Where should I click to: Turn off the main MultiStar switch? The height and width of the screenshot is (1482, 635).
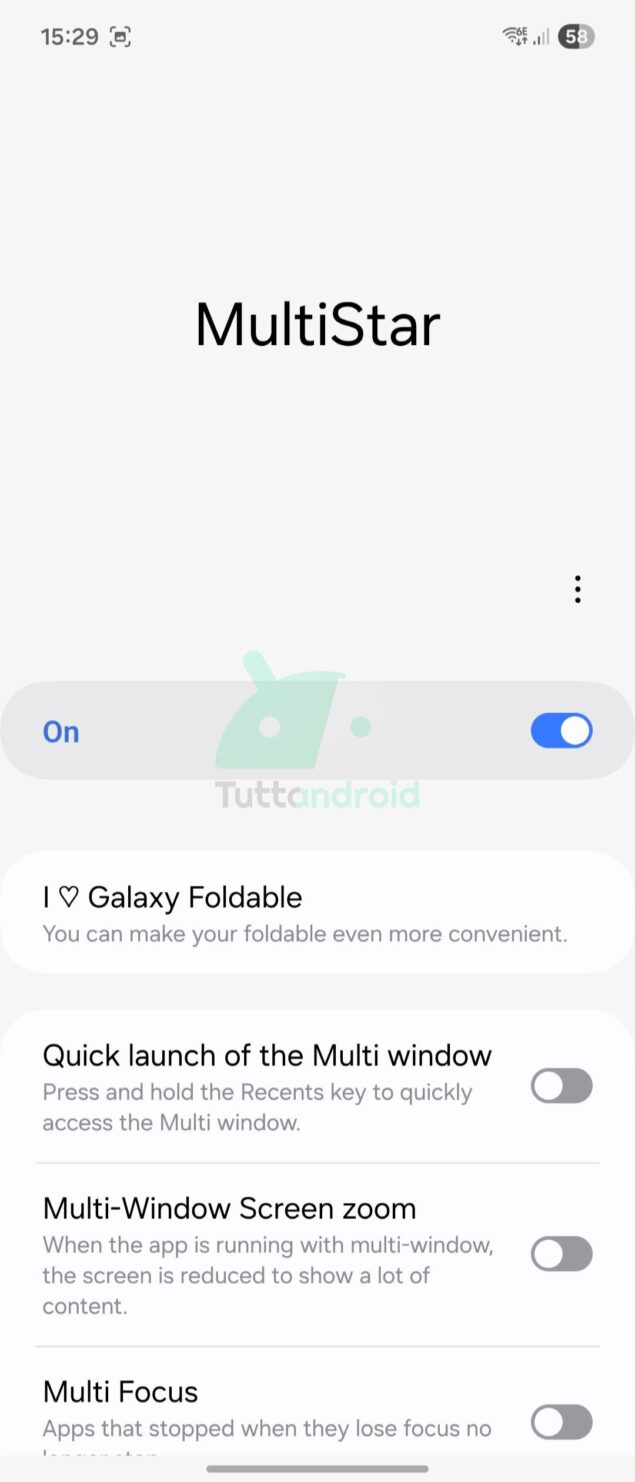[561, 731]
